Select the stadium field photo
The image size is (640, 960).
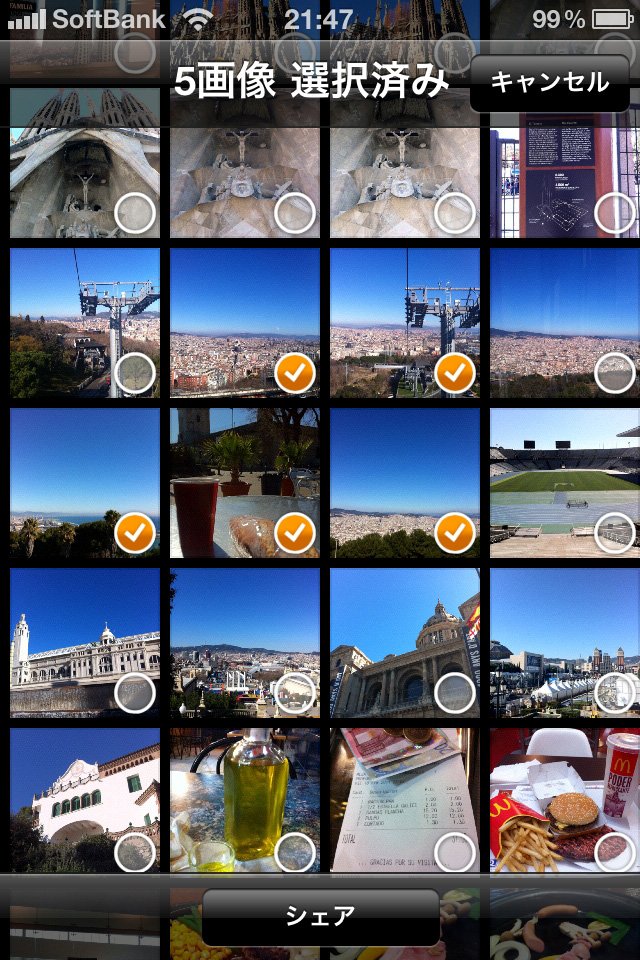(x=565, y=483)
